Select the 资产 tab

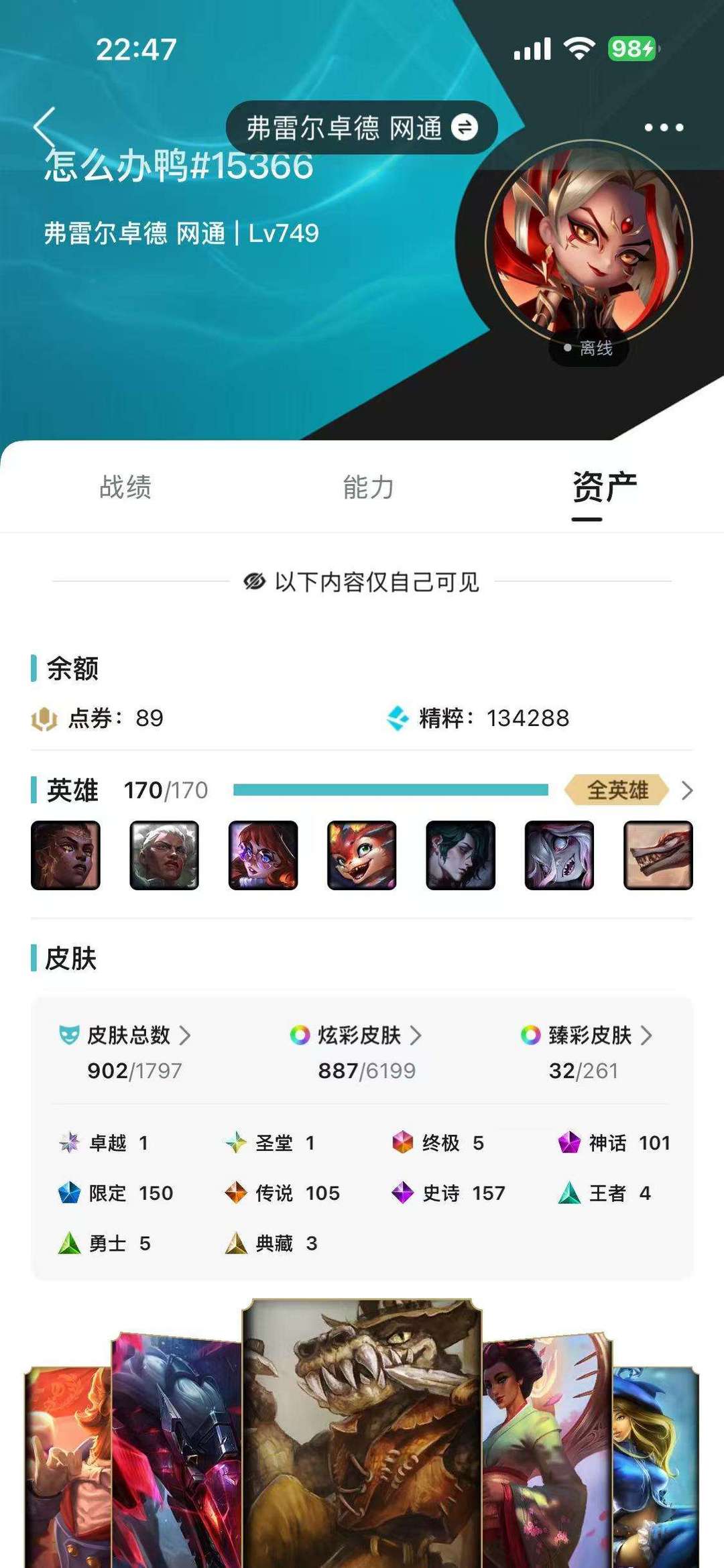tap(604, 487)
